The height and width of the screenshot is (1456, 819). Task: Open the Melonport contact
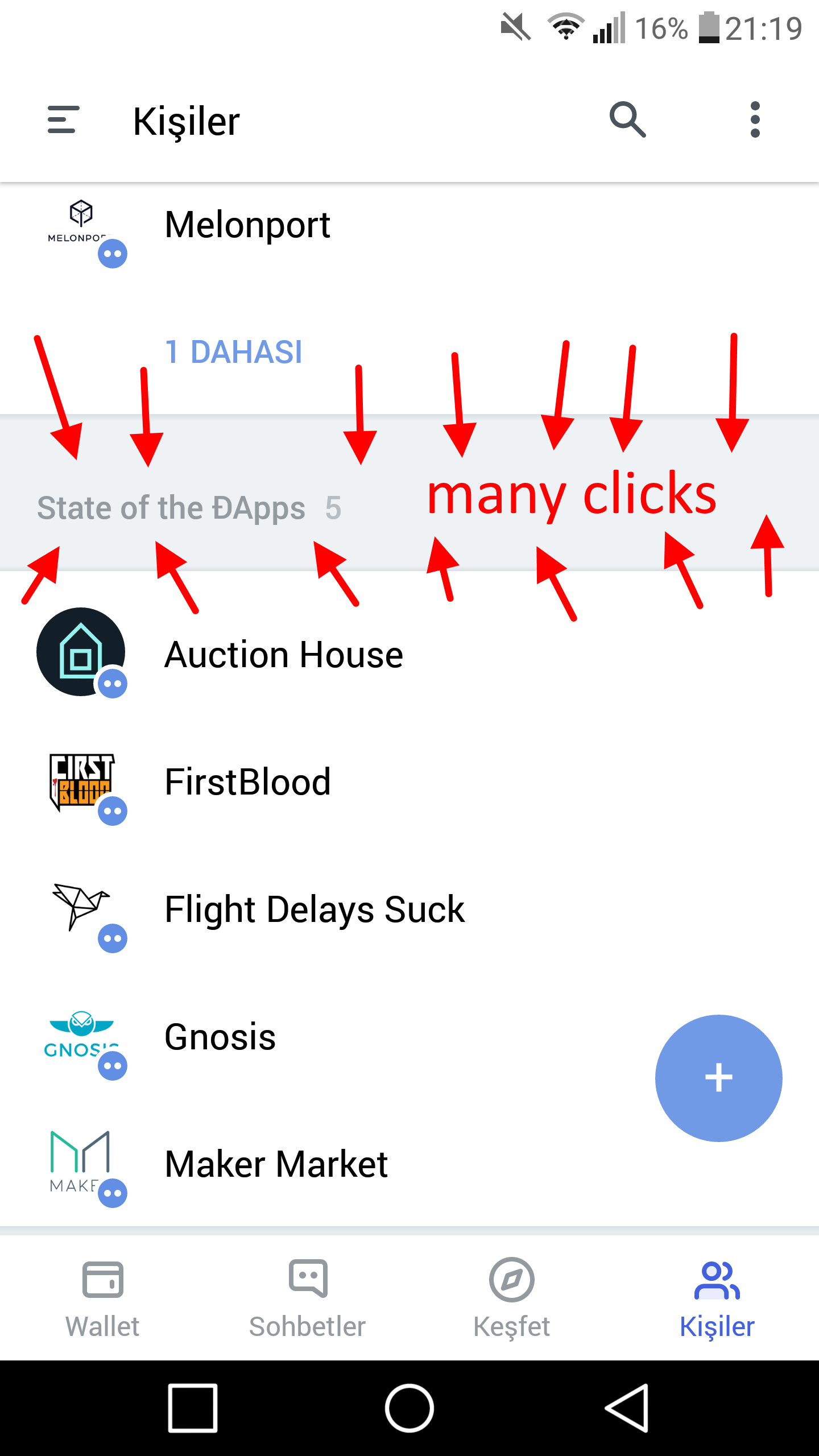[247, 226]
